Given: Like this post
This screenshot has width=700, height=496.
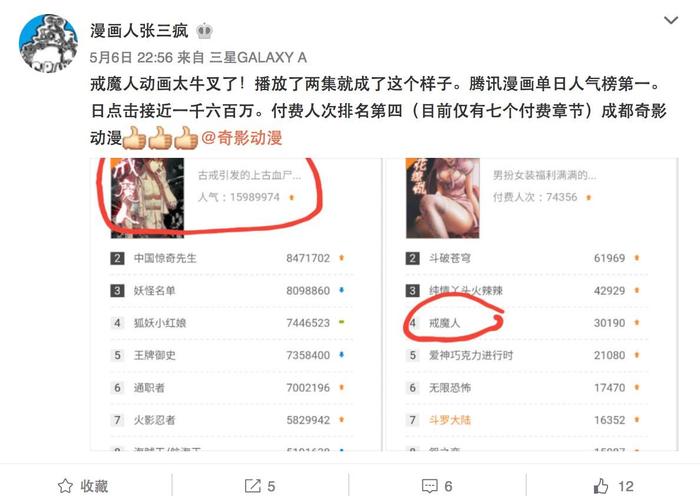Looking at the screenshot, I should tap(613, 486).
